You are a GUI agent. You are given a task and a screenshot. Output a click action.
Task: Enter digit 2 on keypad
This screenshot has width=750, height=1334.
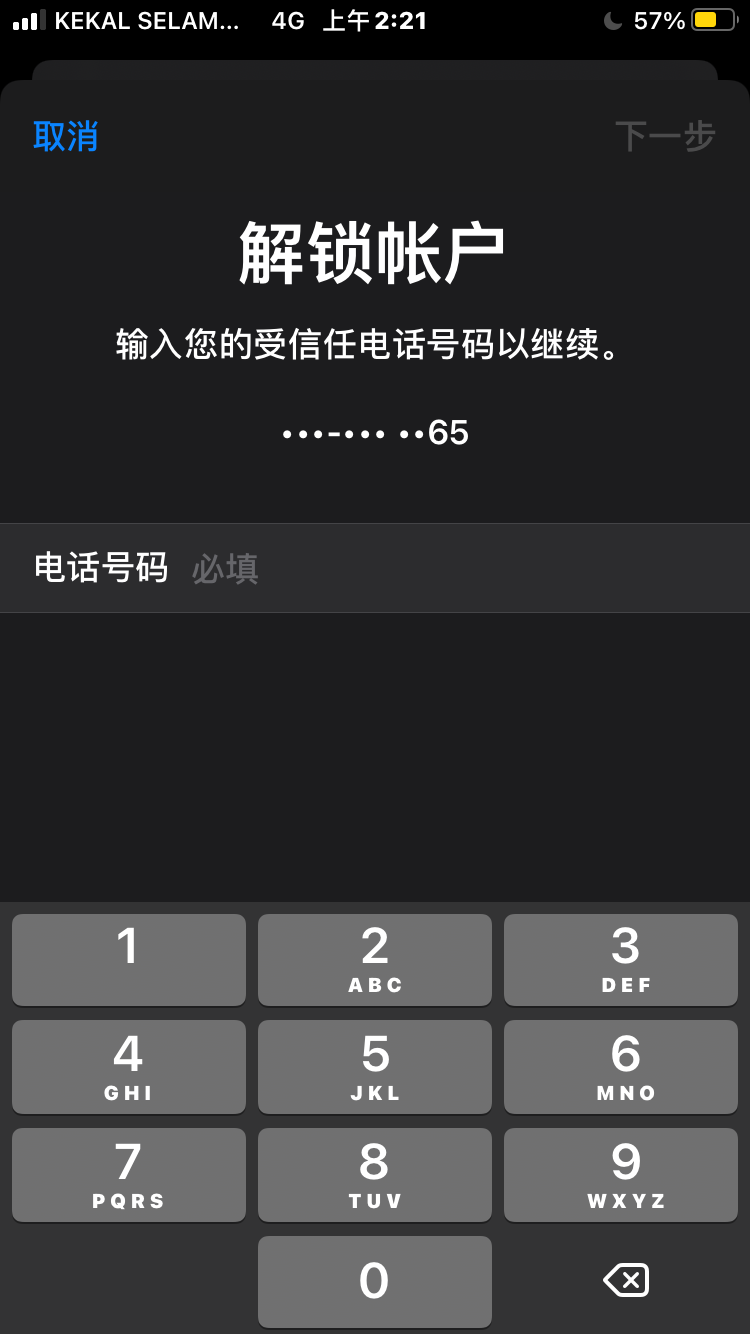click(x=375, y=959)
